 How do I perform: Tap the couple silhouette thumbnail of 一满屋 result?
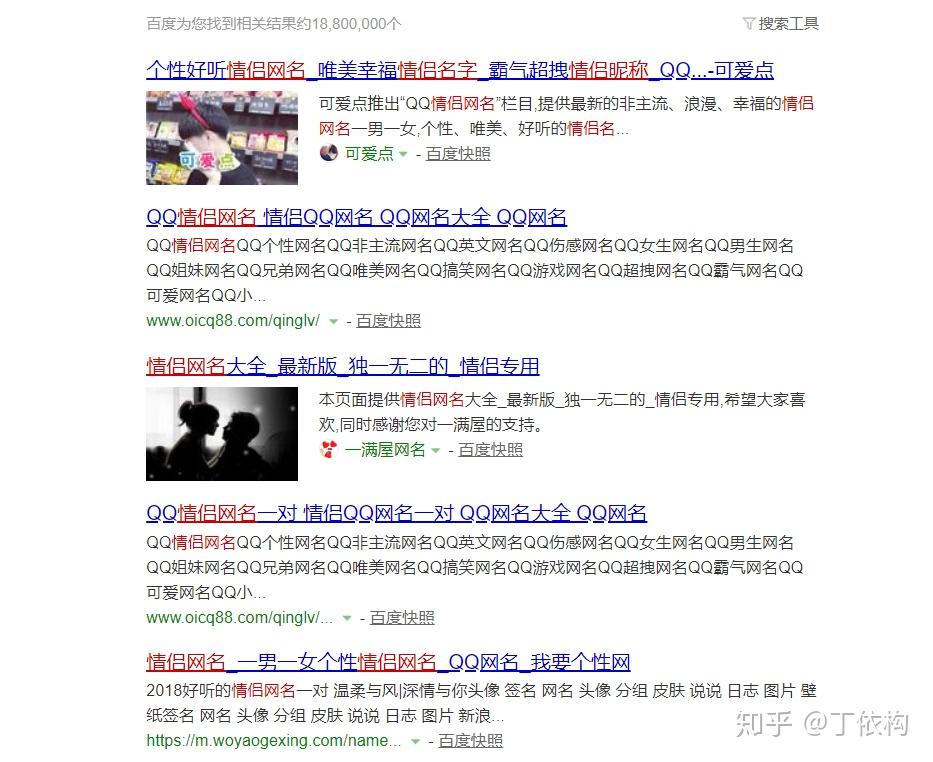click(222, 434)
